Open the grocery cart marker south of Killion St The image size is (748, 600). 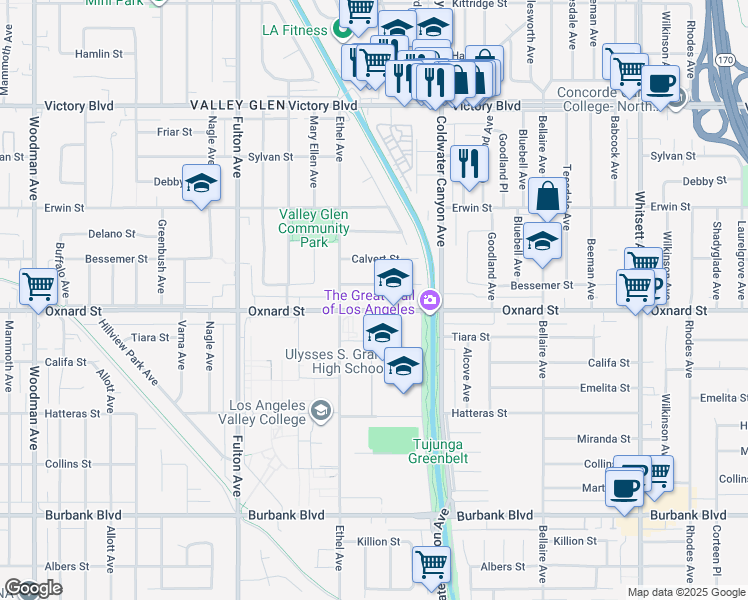tap(431, 566)
